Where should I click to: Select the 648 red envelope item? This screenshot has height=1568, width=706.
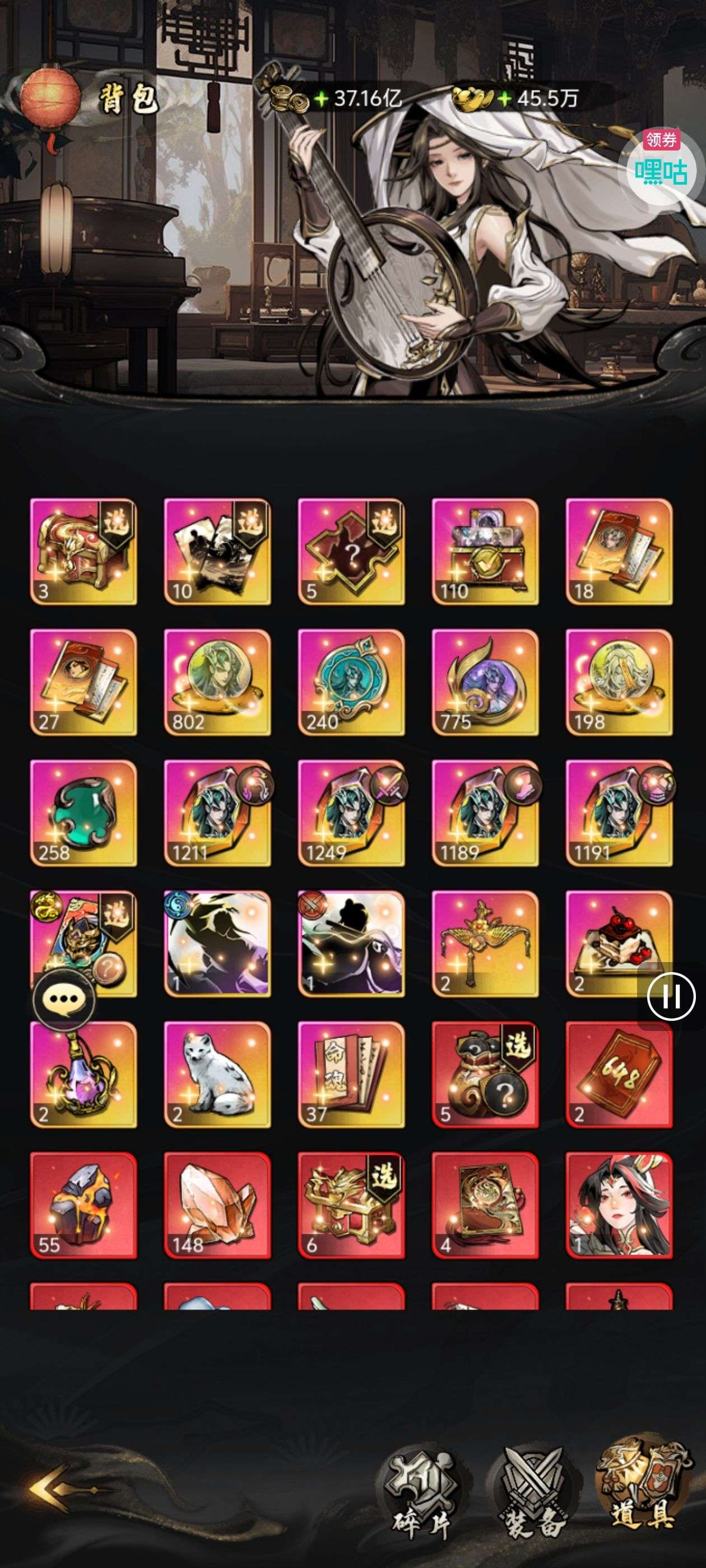[x=619, y=1074]
